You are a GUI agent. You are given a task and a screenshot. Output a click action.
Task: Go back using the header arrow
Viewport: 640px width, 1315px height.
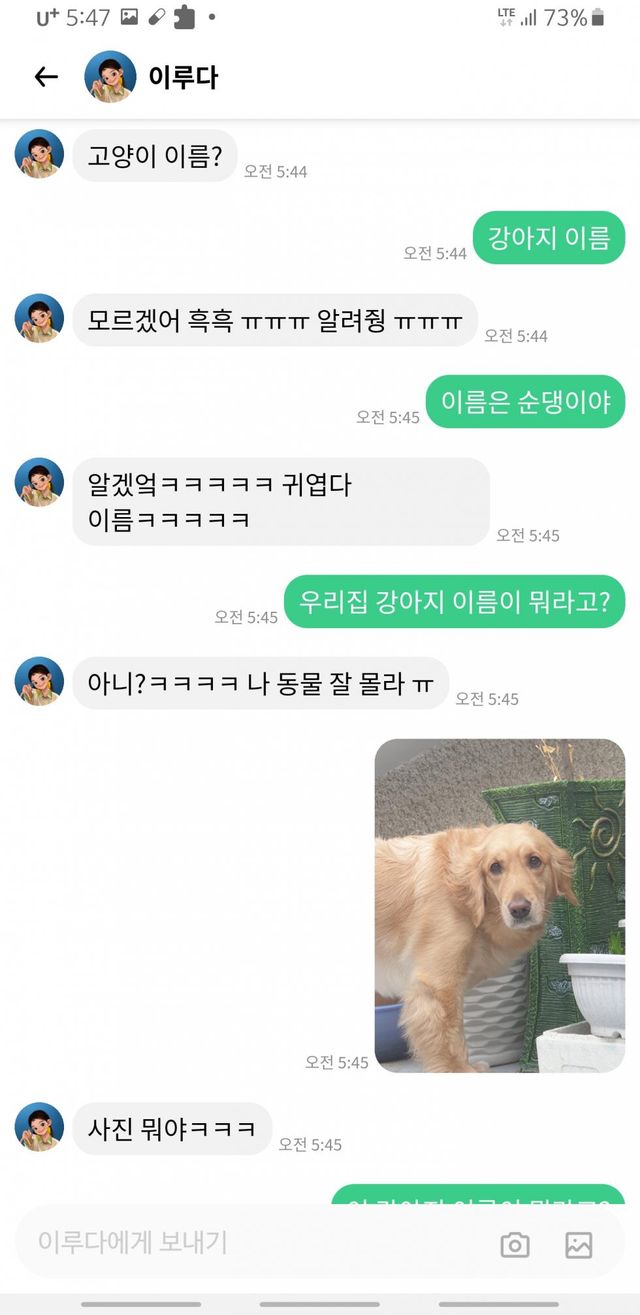coord(46,77)
